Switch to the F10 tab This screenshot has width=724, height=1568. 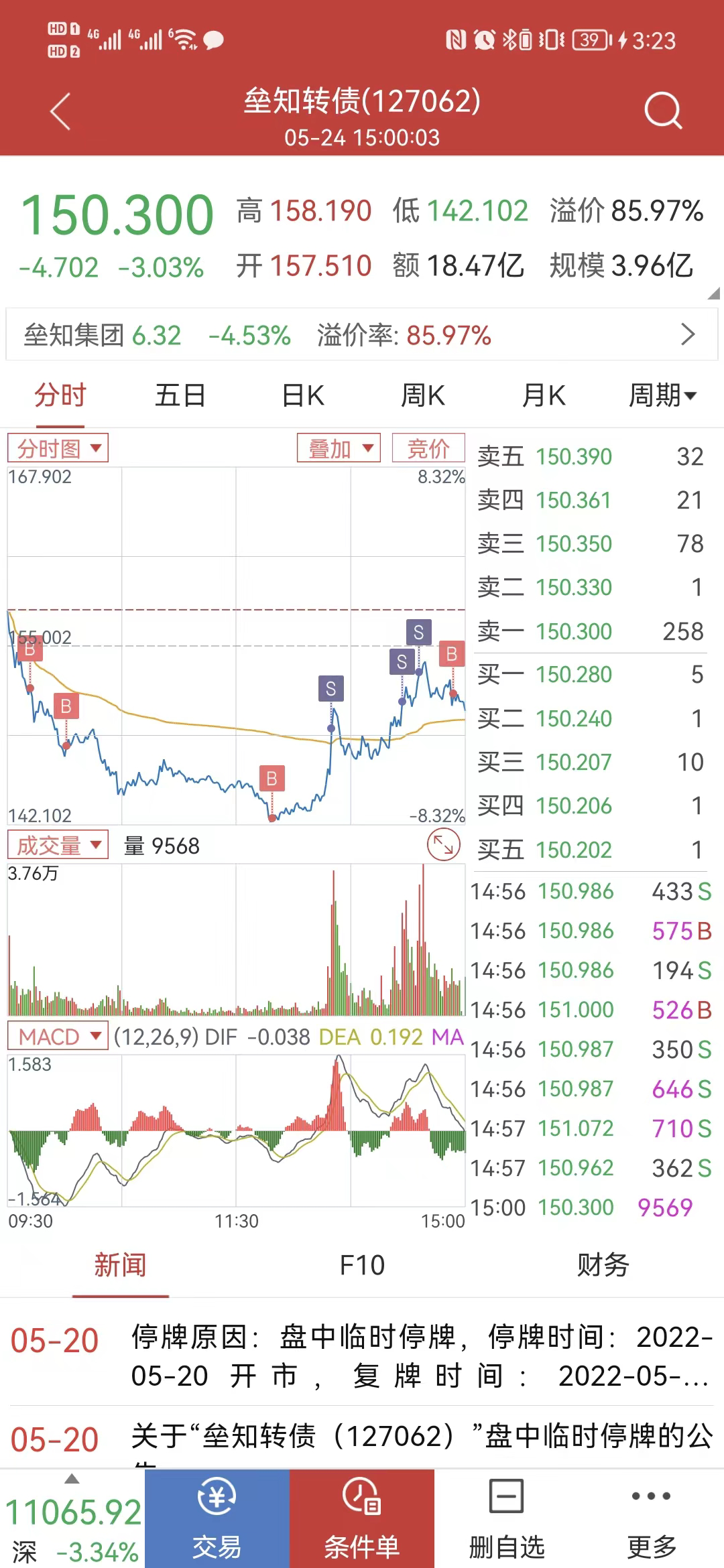(x=362, y=1265)
